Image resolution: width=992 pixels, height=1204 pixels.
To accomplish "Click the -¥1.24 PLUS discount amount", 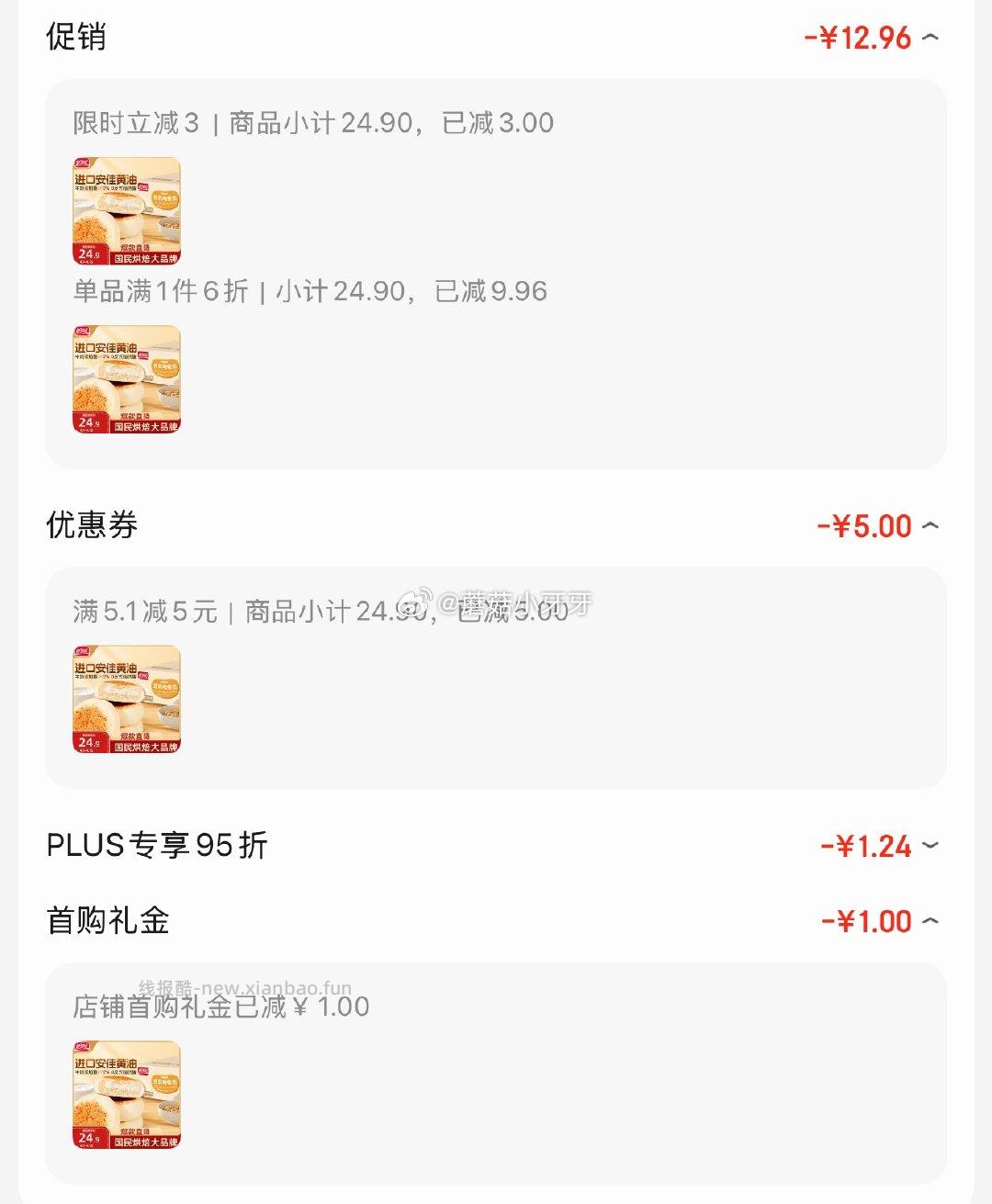I will [868, 846].
